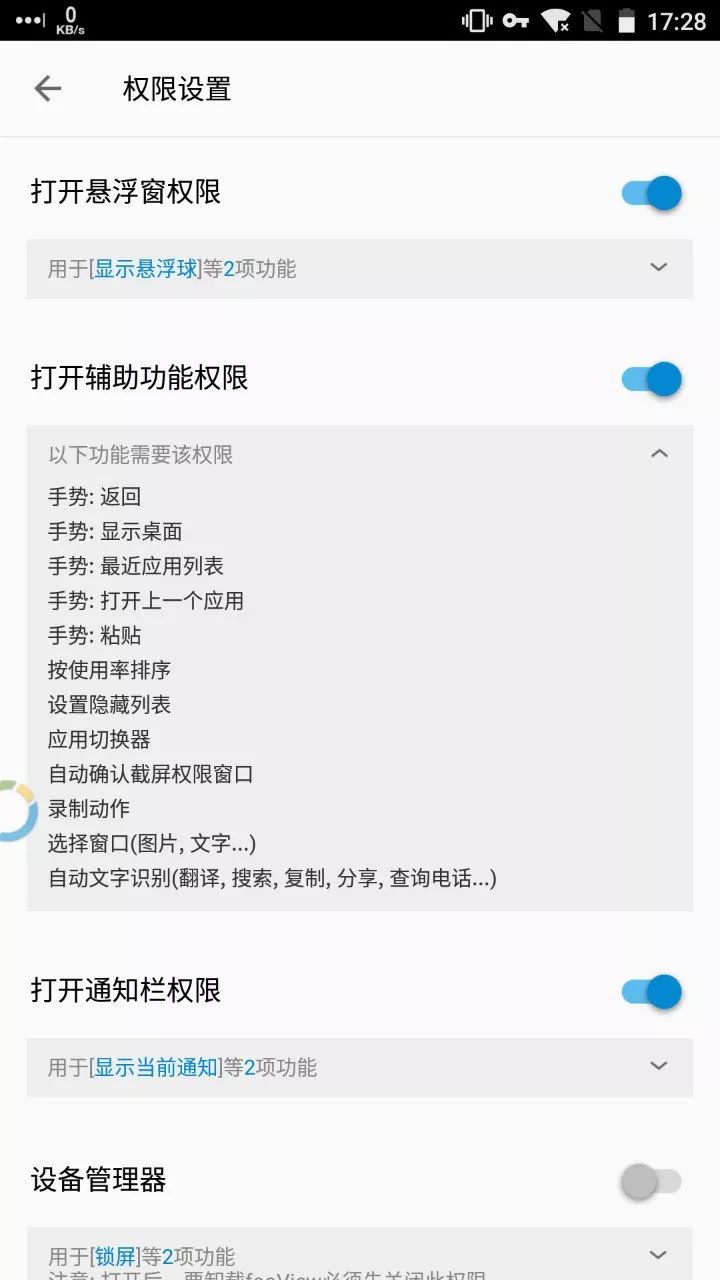Expand the 锁屏 function list
Viewport: 720px width, 1280px height.
pyautogui.click(x=658, y=1255)
